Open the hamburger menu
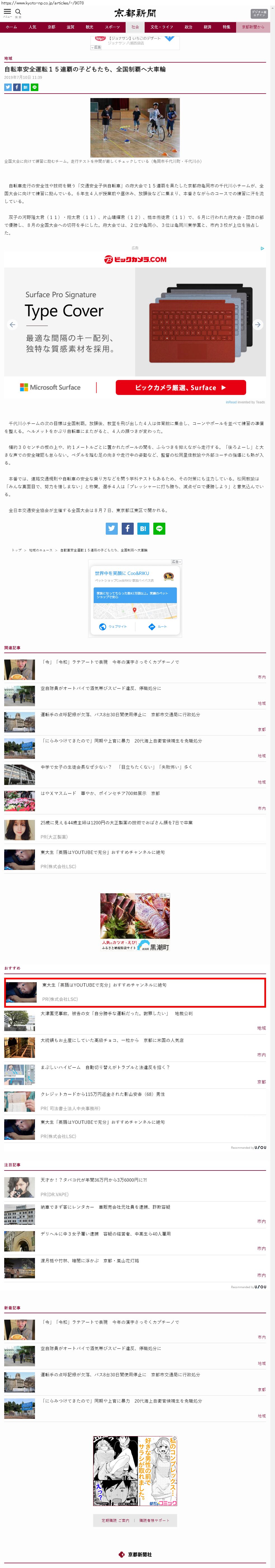The width and height of the screenshot is (275, 1568). (x=7, y=12)
